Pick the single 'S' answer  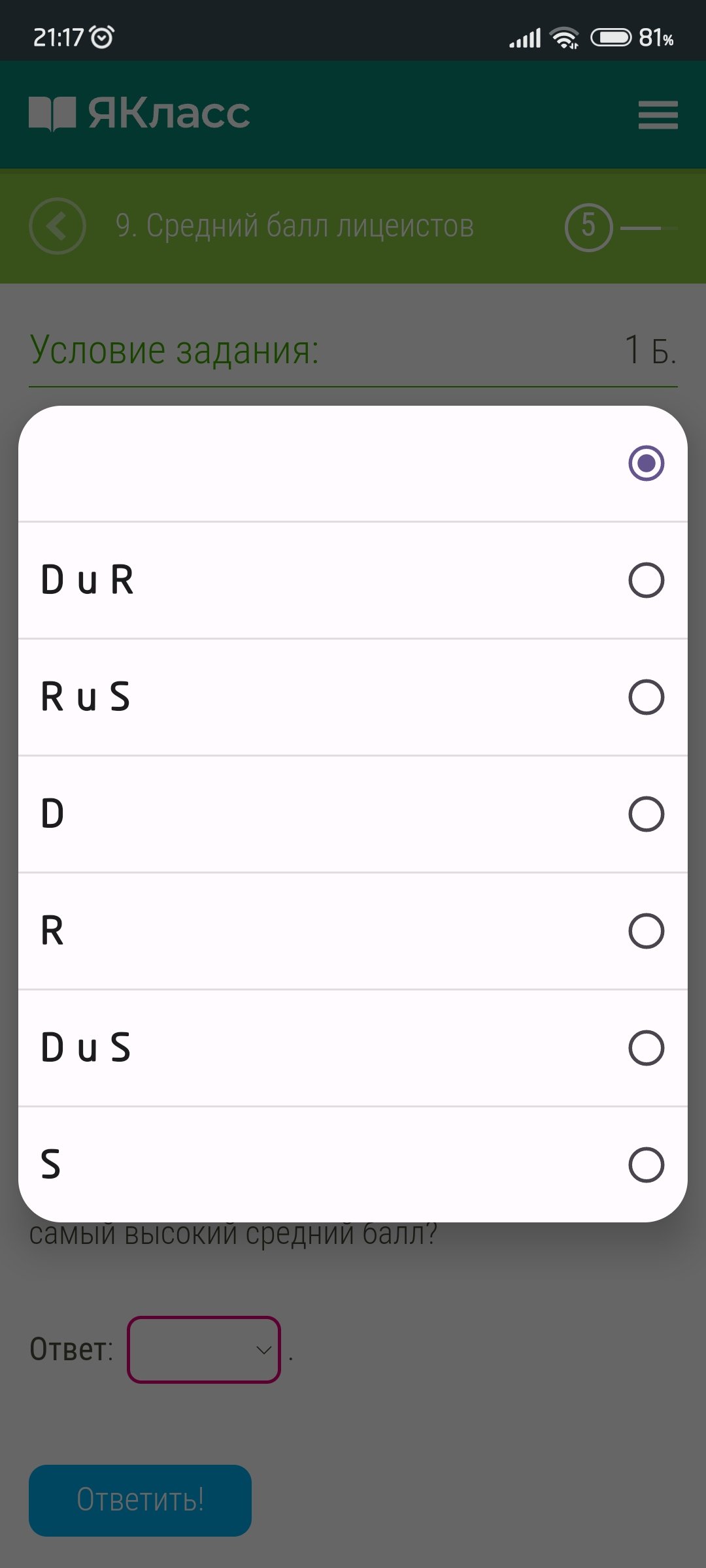pyautogui.click(x=353, y=1164)
